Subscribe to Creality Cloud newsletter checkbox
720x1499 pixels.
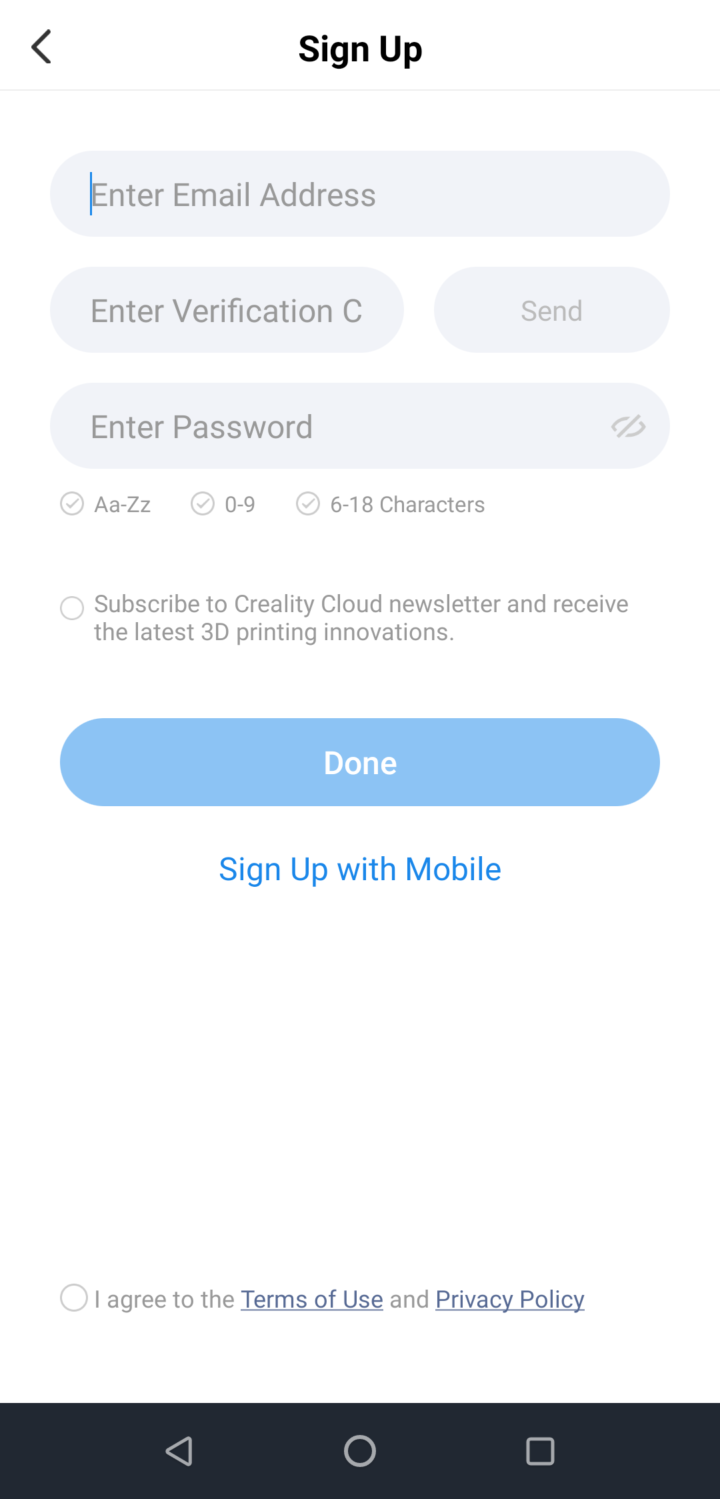coord(72,608)
